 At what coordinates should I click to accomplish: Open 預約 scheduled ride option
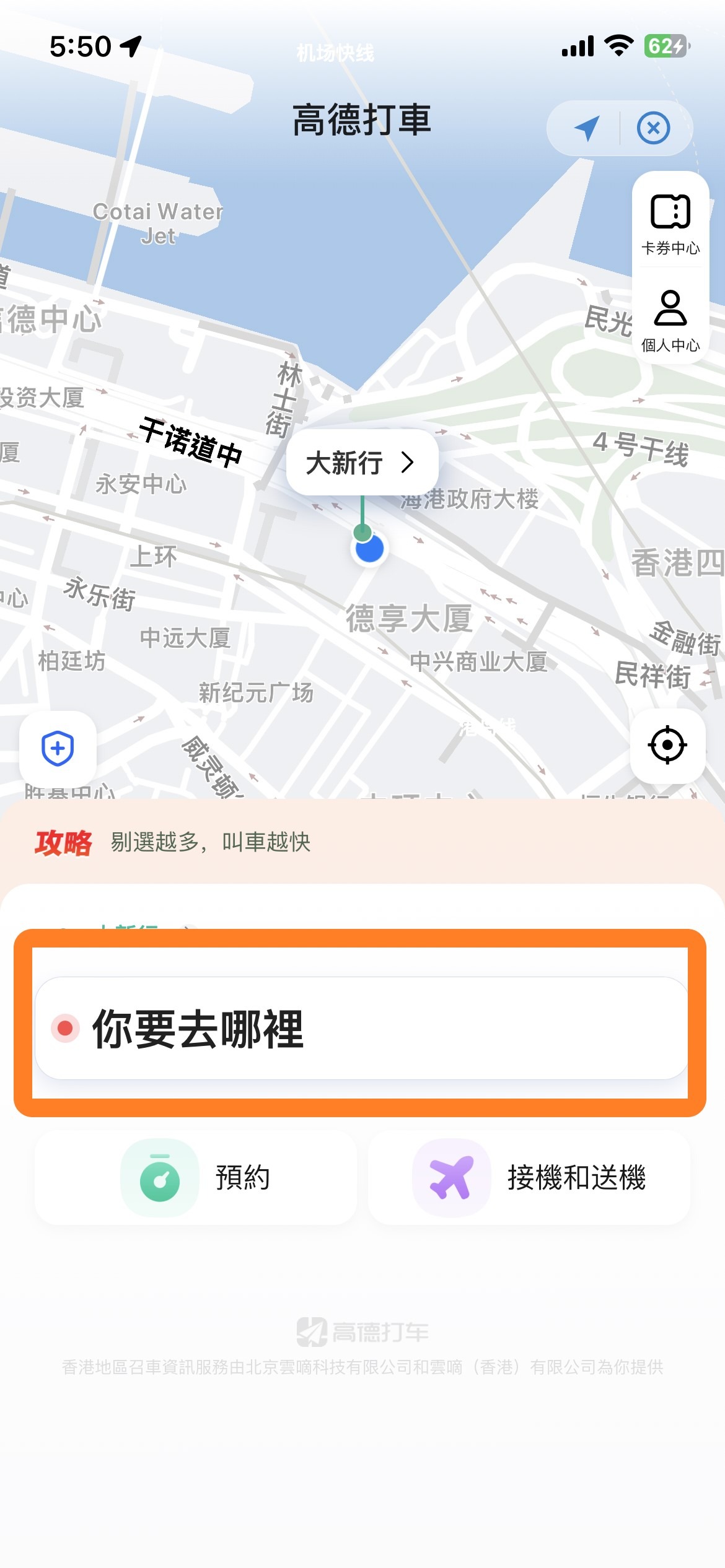pos(196,1178)
